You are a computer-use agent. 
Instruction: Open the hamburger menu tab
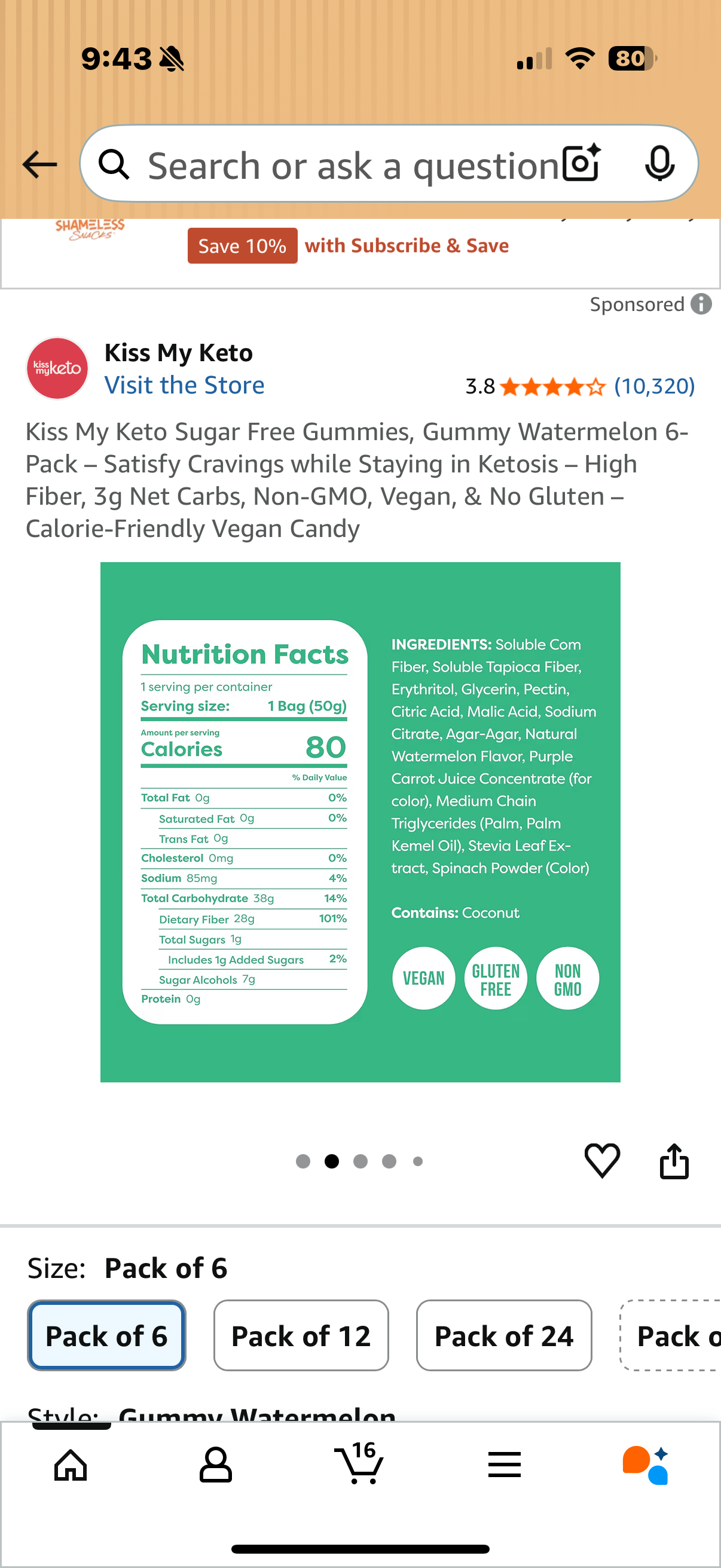tap(505, 1465)
